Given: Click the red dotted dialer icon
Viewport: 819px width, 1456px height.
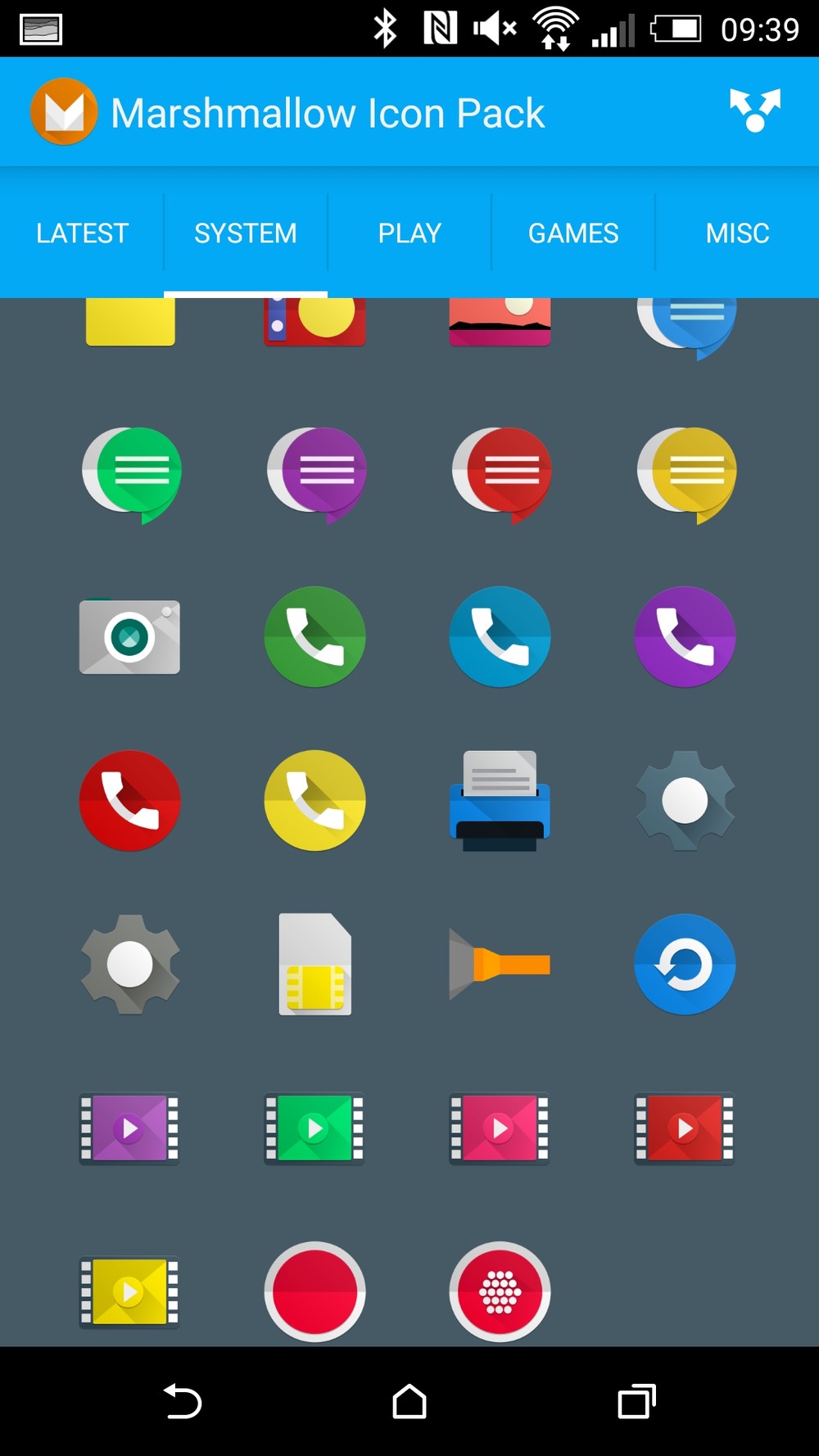Looking at the screenshot, I should 500,1292.
